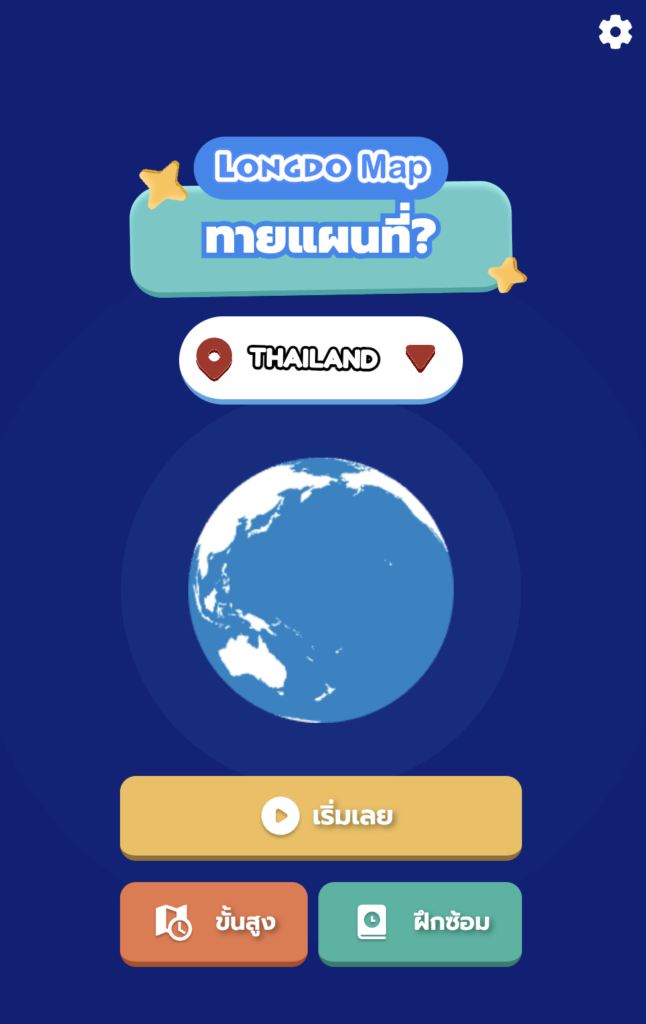Screen dimensions: 646x1024
Task: Open the ฝึกซ้อม practice mode
Action: click(420, 922)
